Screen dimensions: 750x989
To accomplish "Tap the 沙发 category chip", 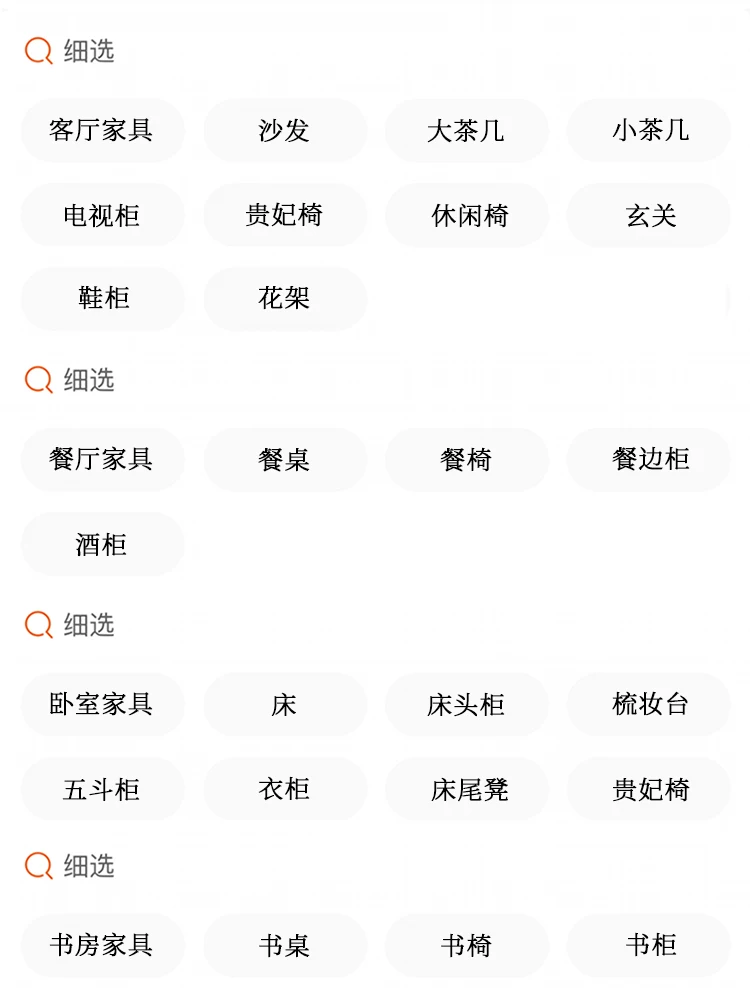I will 285,130.
